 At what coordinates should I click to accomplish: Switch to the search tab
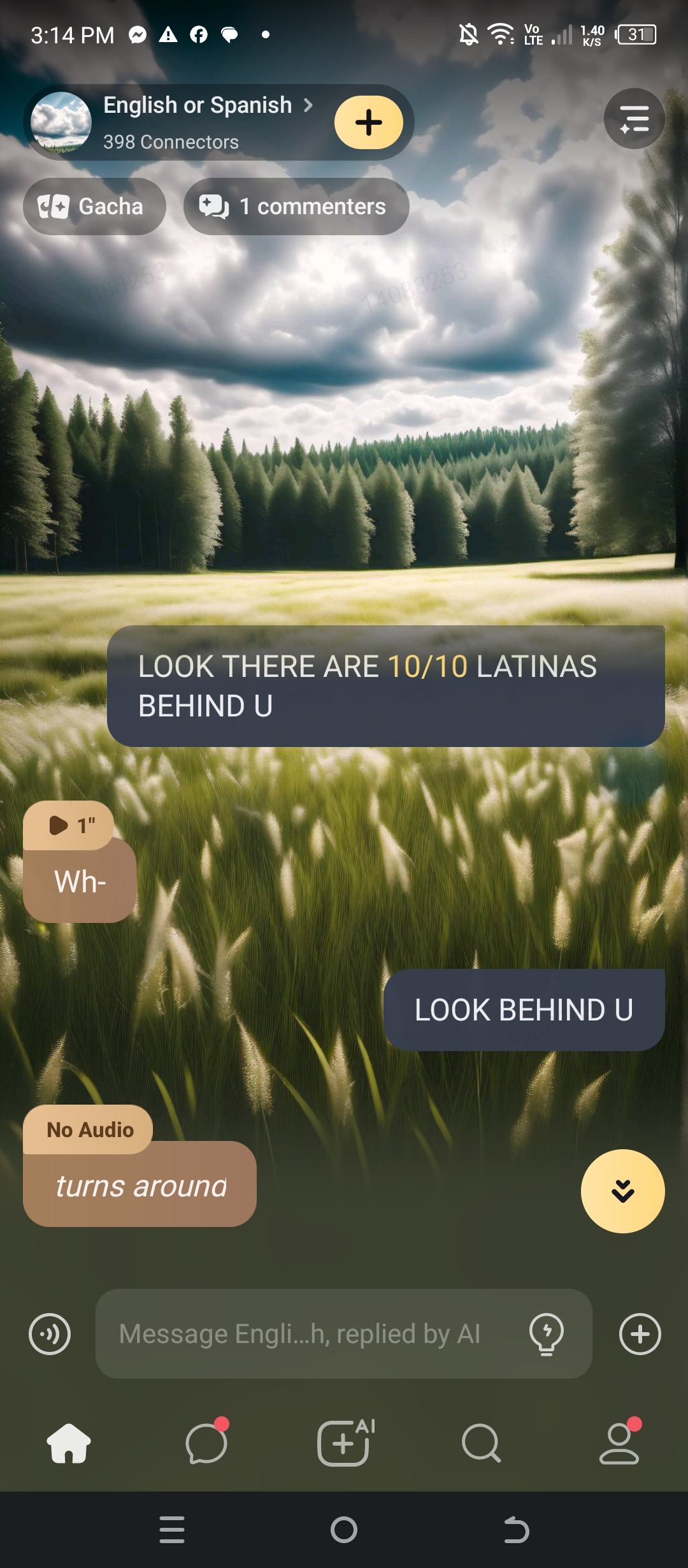point(482,1443)
